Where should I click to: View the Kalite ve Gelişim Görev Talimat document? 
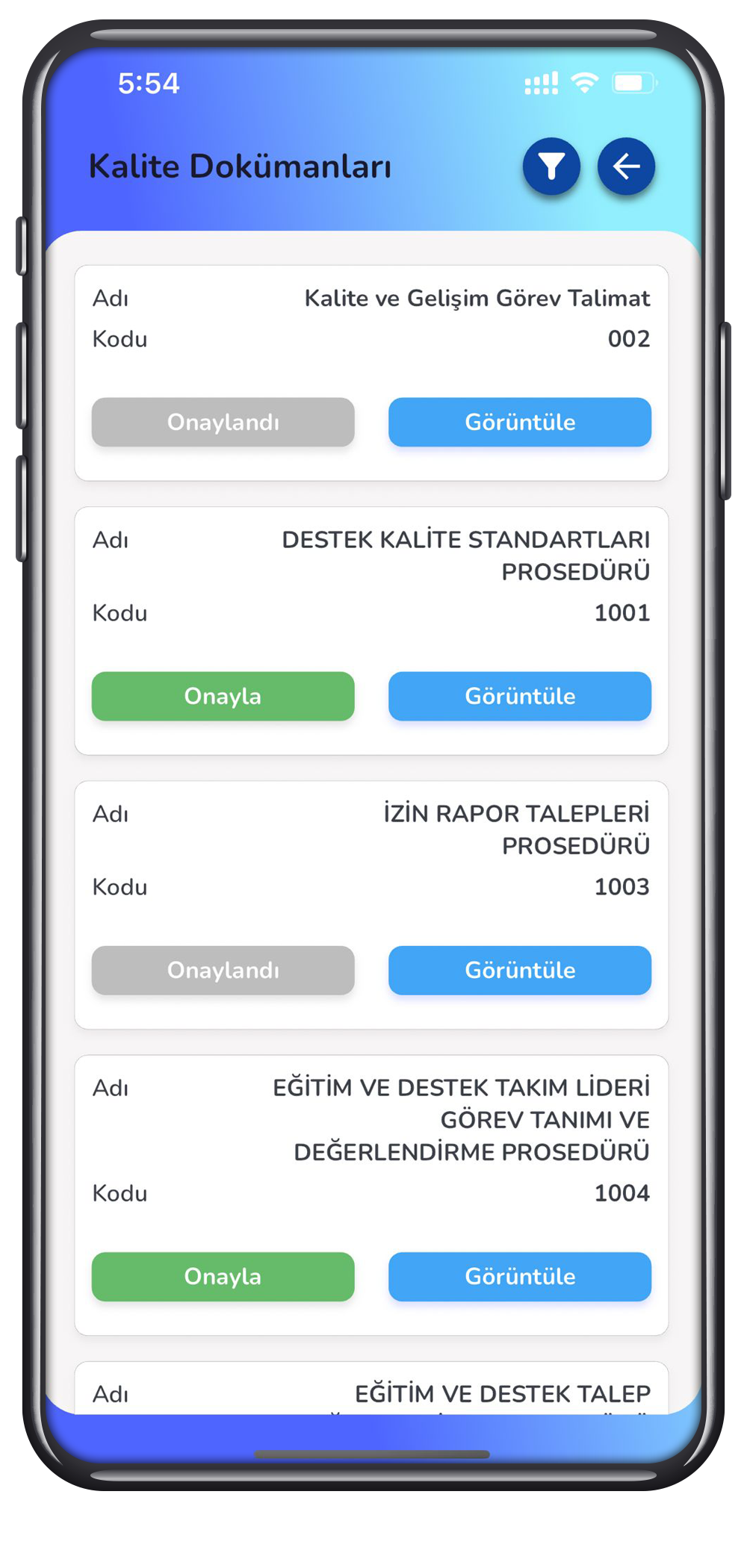[x=520, y=422]
